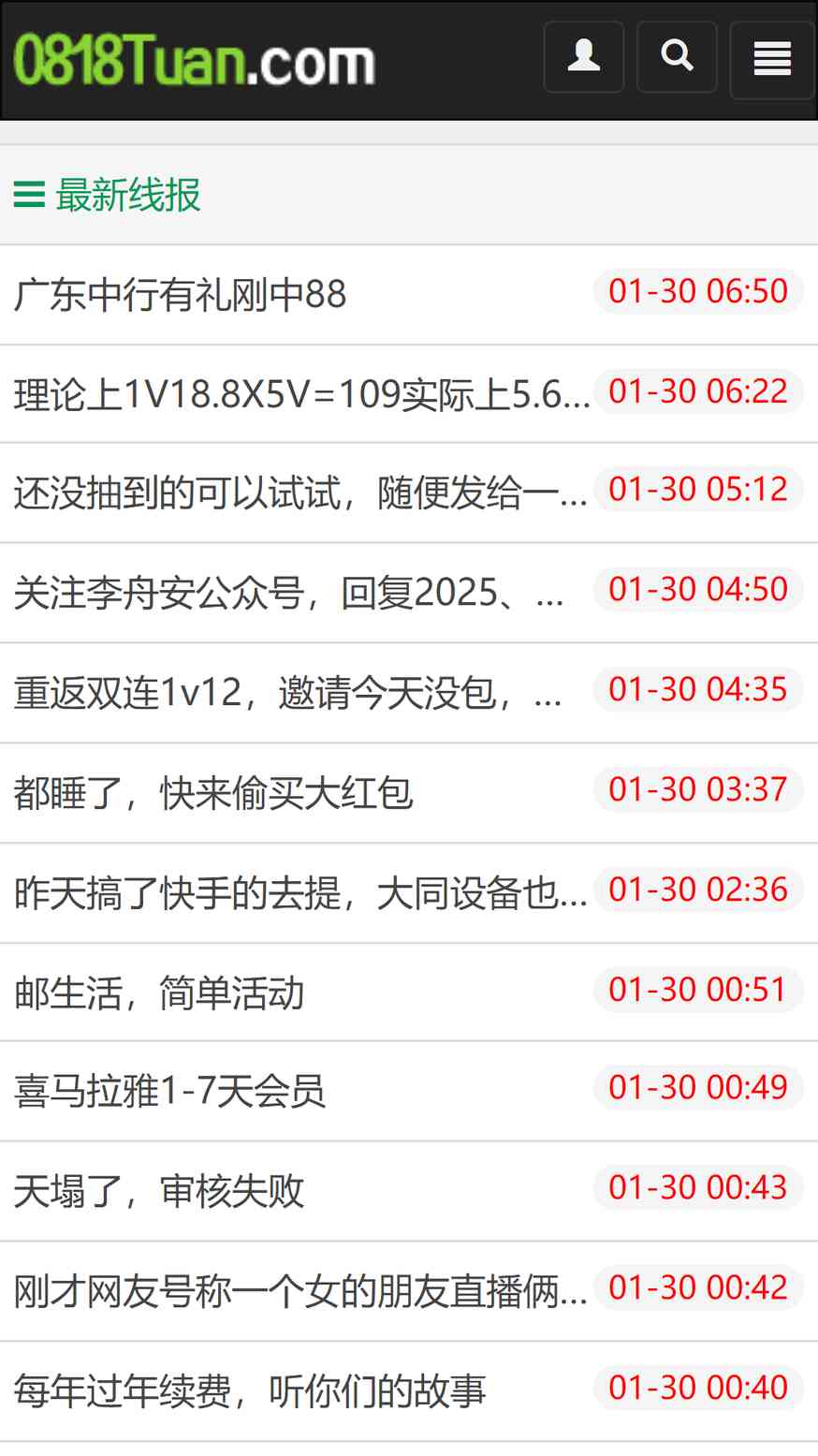Image resolution: width=818 pixels, height=1456 pixels.
Task: Open post 喜马拉雅1-7天会员
Action: [169, 1092]
